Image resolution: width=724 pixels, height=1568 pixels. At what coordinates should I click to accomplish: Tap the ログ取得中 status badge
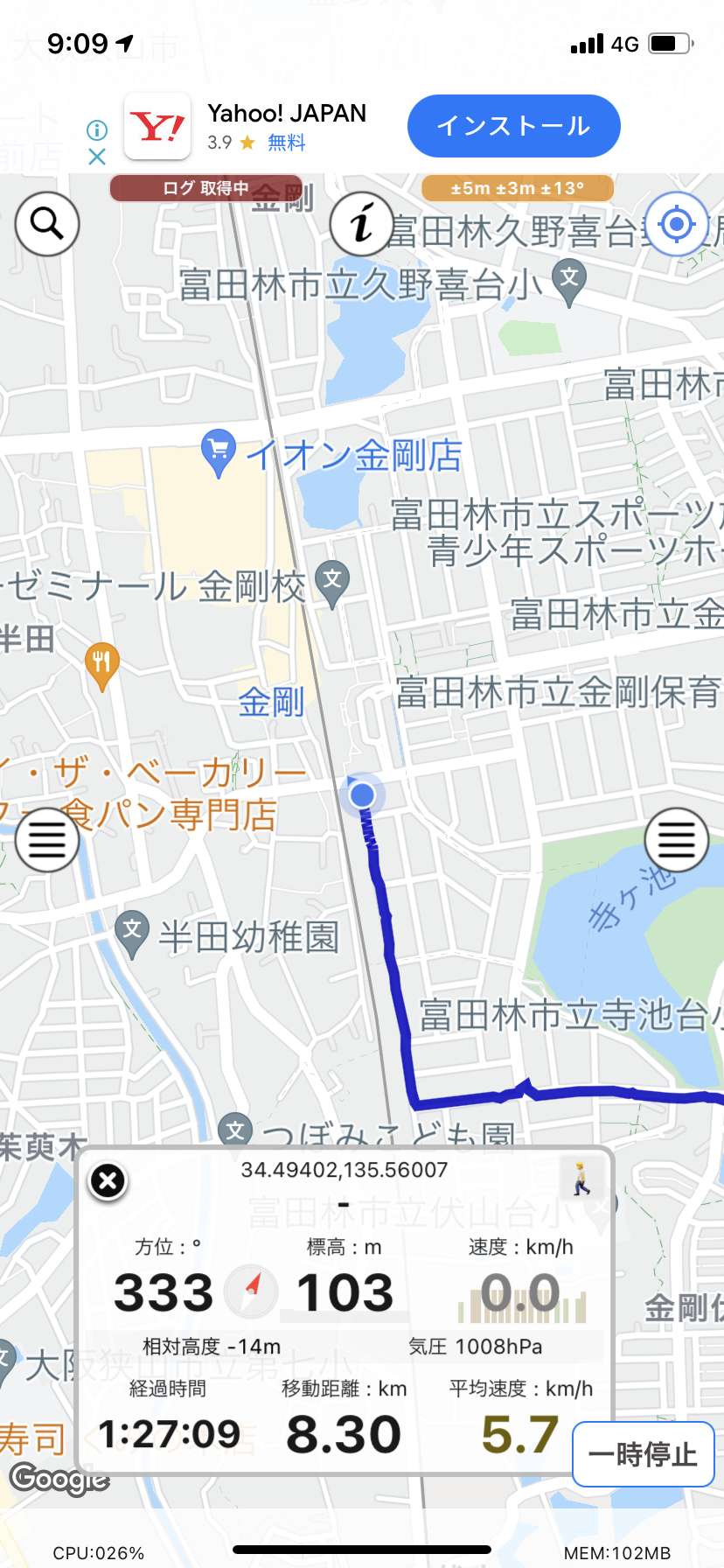(206, 188)
